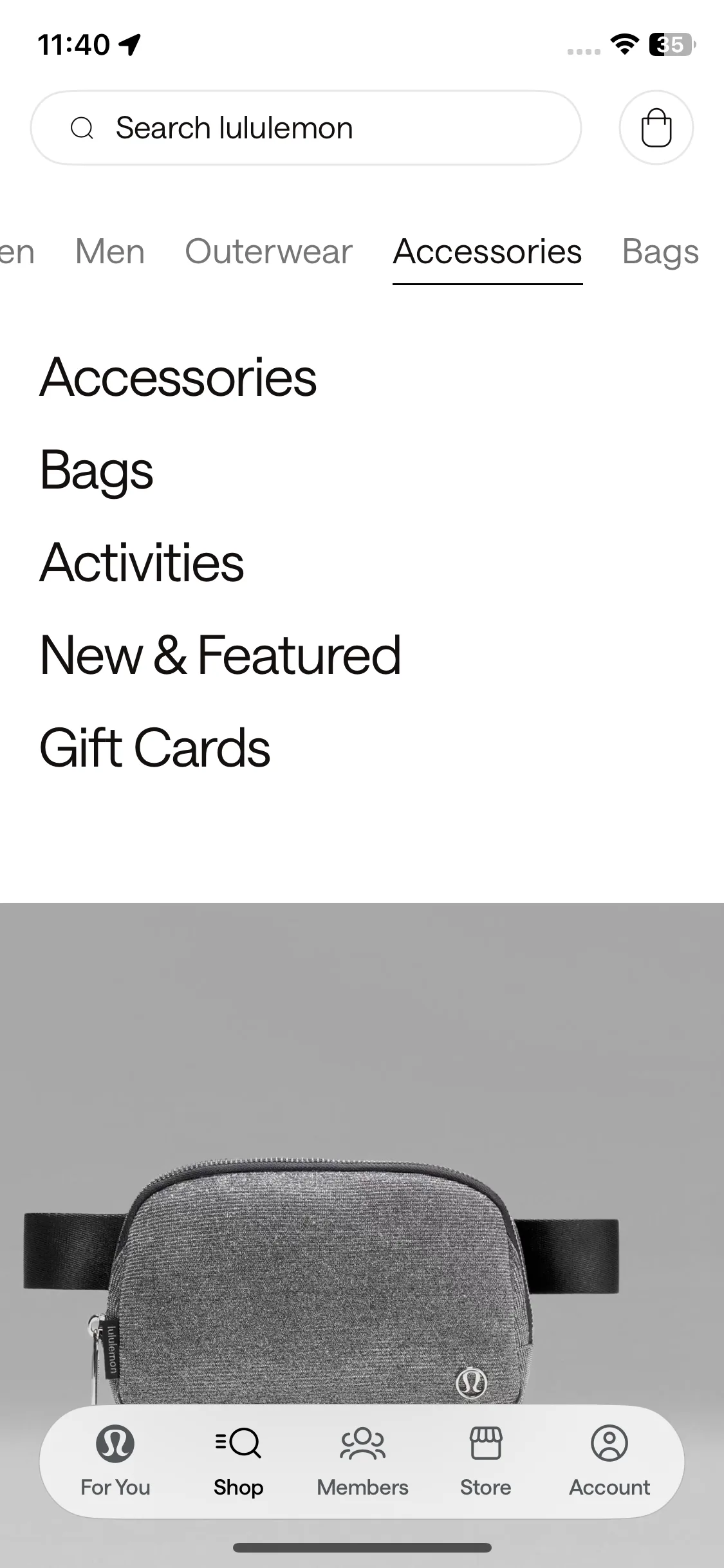Viewport: 724px width, 1568px height.
Task: Tap the Search lululemon field
Action: coord(306,127)
